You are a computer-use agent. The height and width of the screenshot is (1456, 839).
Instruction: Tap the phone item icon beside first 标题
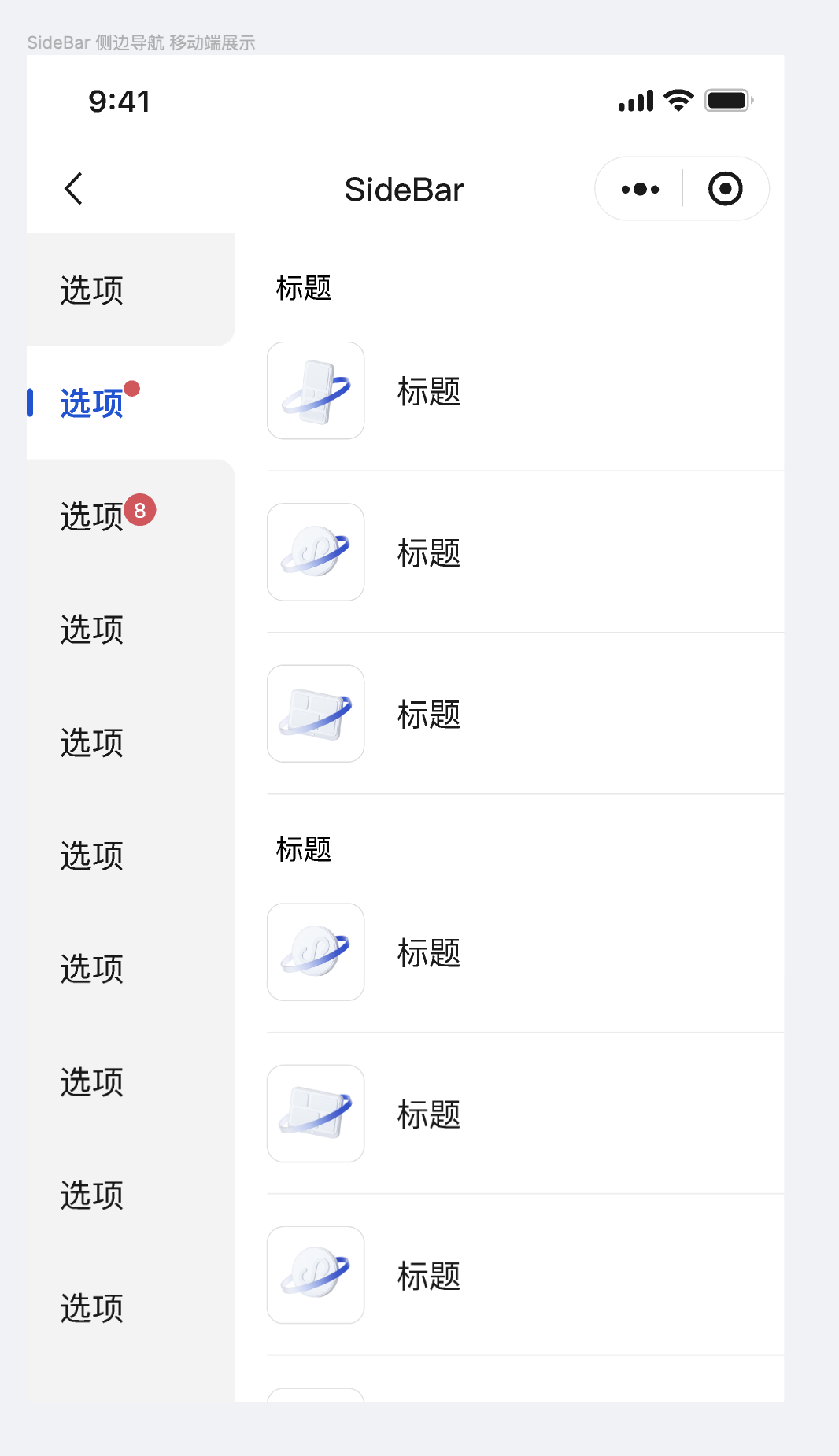point(315,391)
